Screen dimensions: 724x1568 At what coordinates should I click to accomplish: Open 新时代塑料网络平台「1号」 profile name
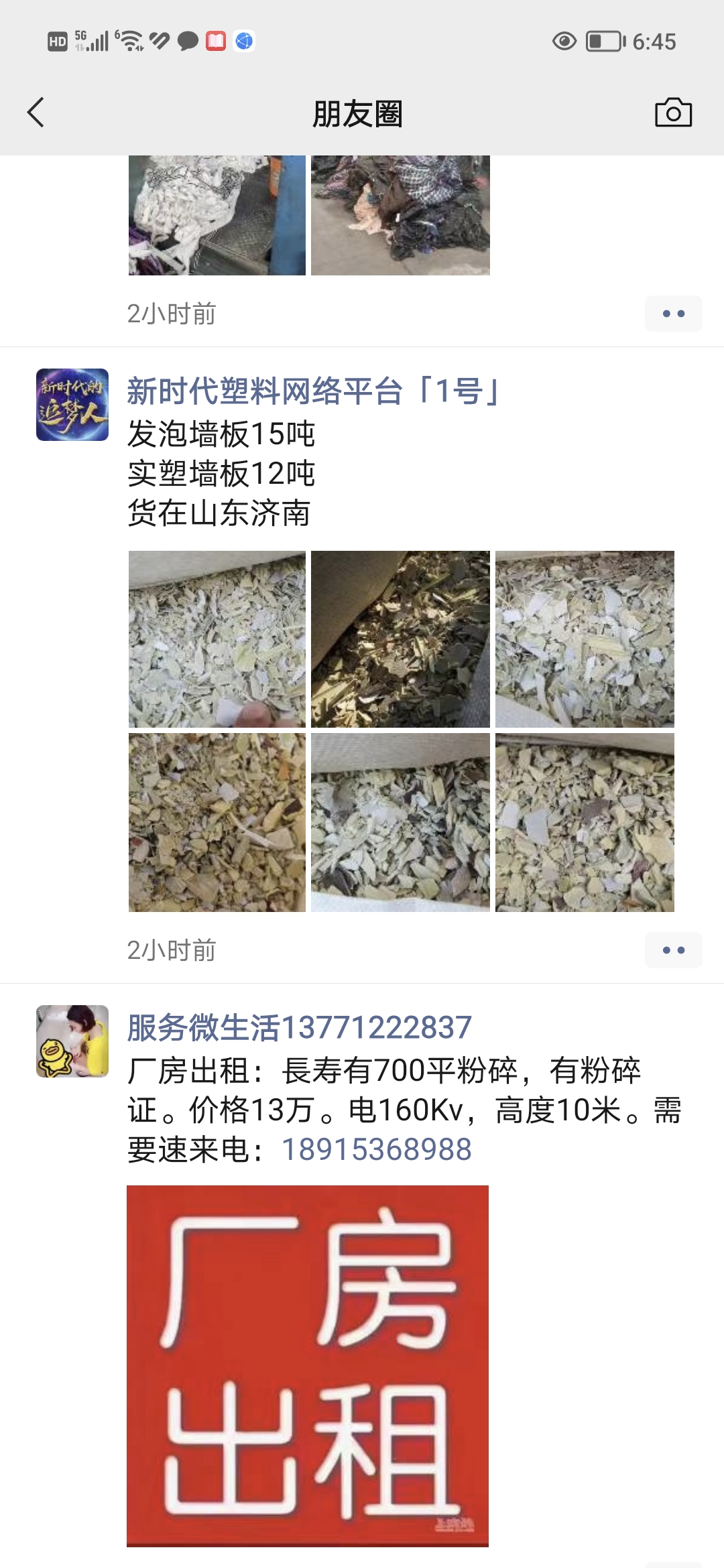click(312, 391)
